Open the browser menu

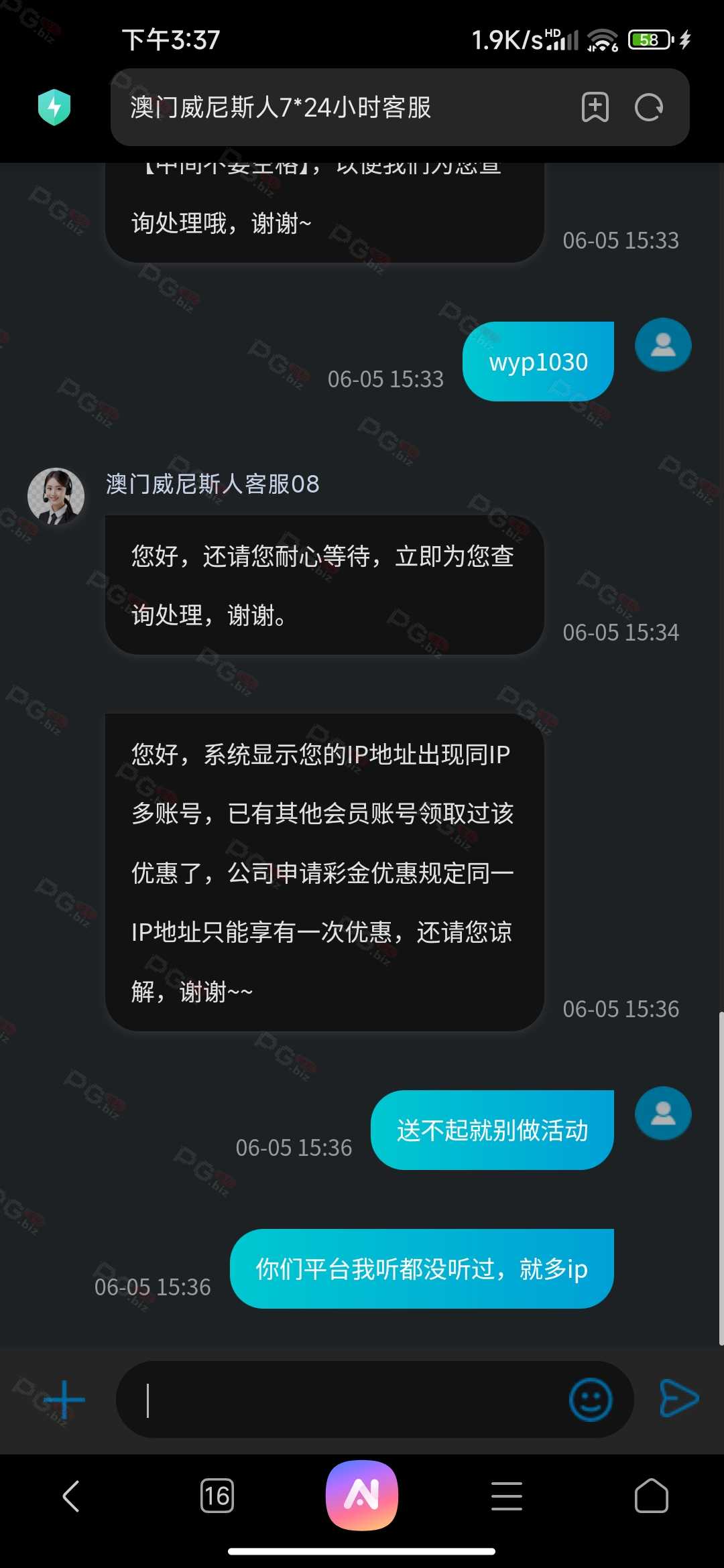click(x=507, y=1496)
